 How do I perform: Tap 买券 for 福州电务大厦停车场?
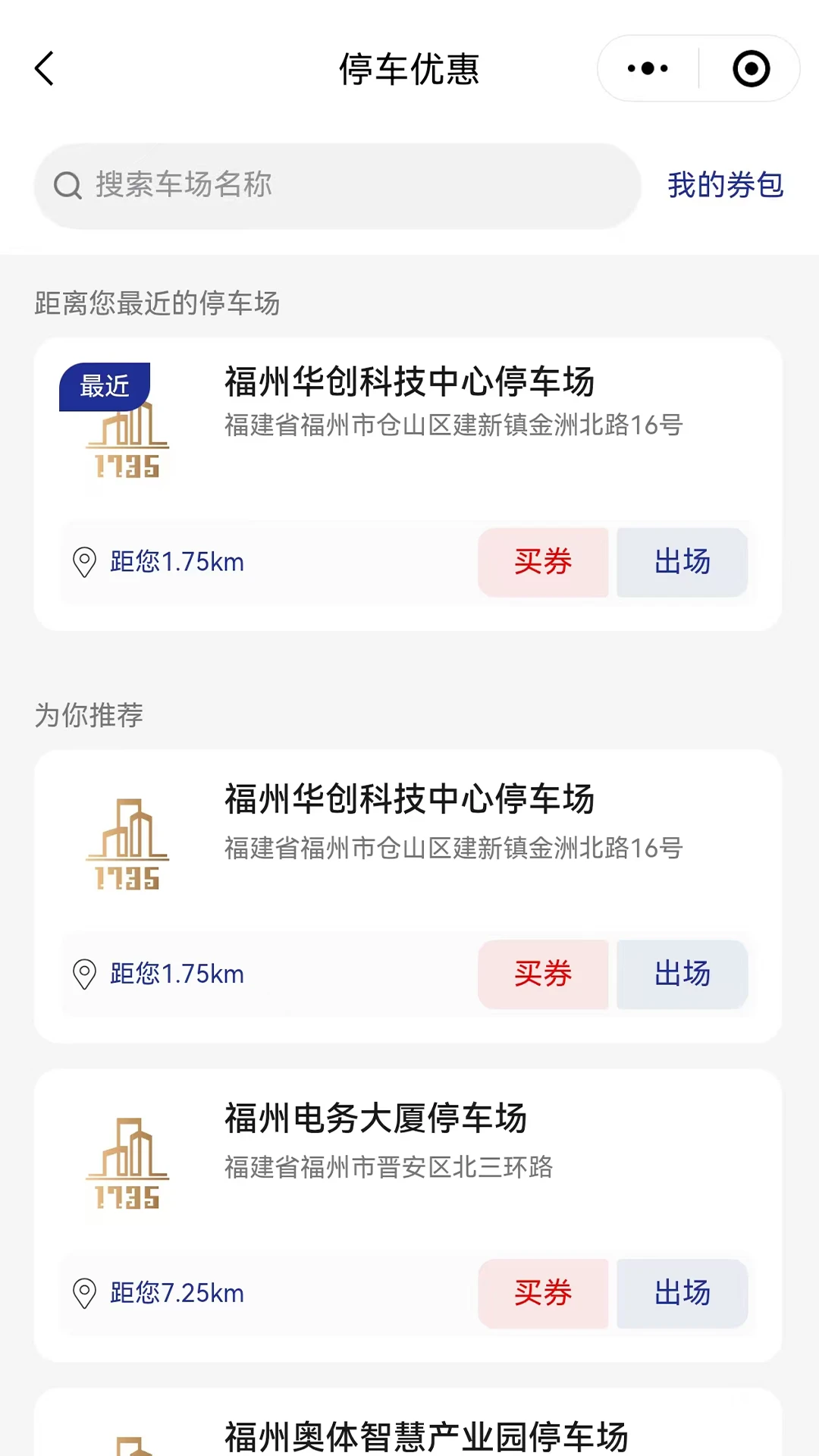tap(543, 1294)
